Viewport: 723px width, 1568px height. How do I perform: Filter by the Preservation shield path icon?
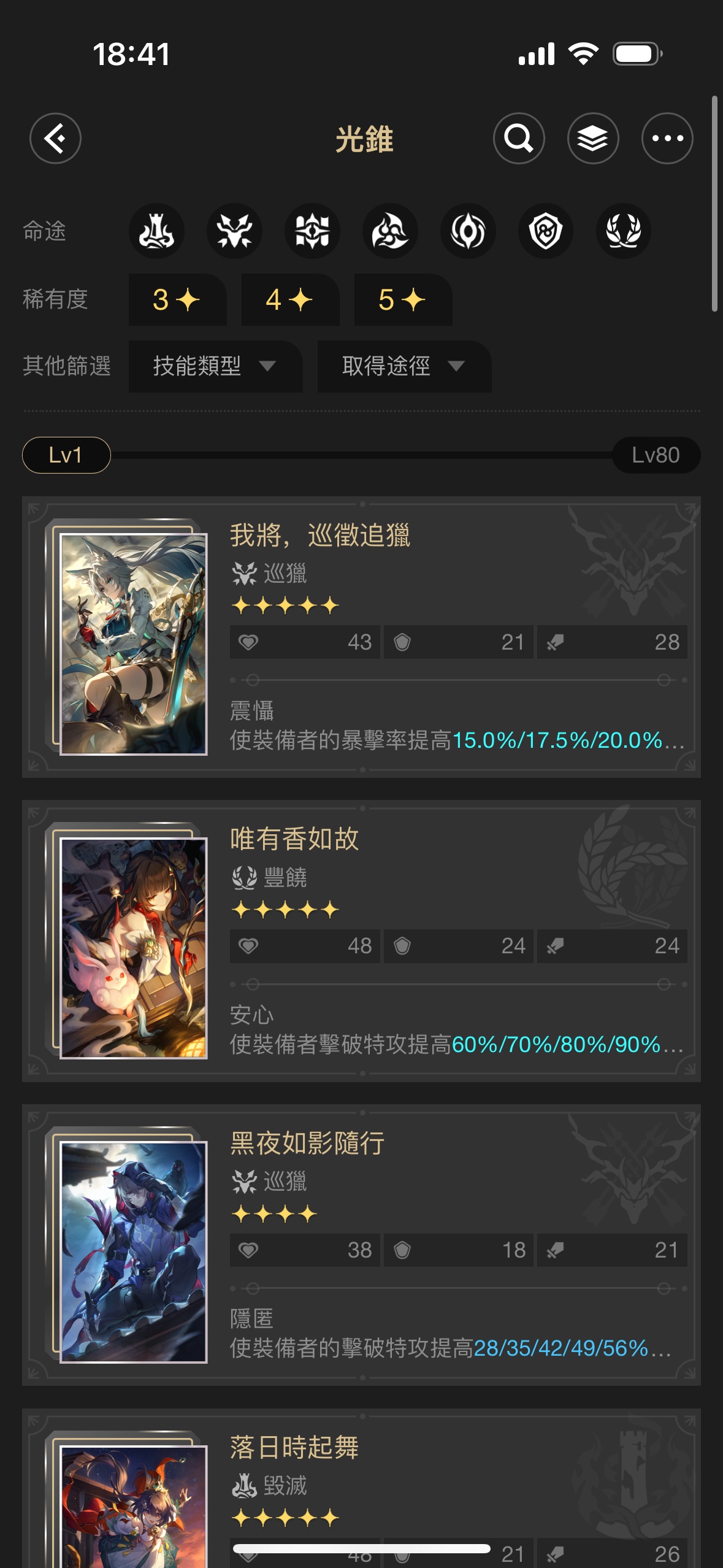coord(546,231)
